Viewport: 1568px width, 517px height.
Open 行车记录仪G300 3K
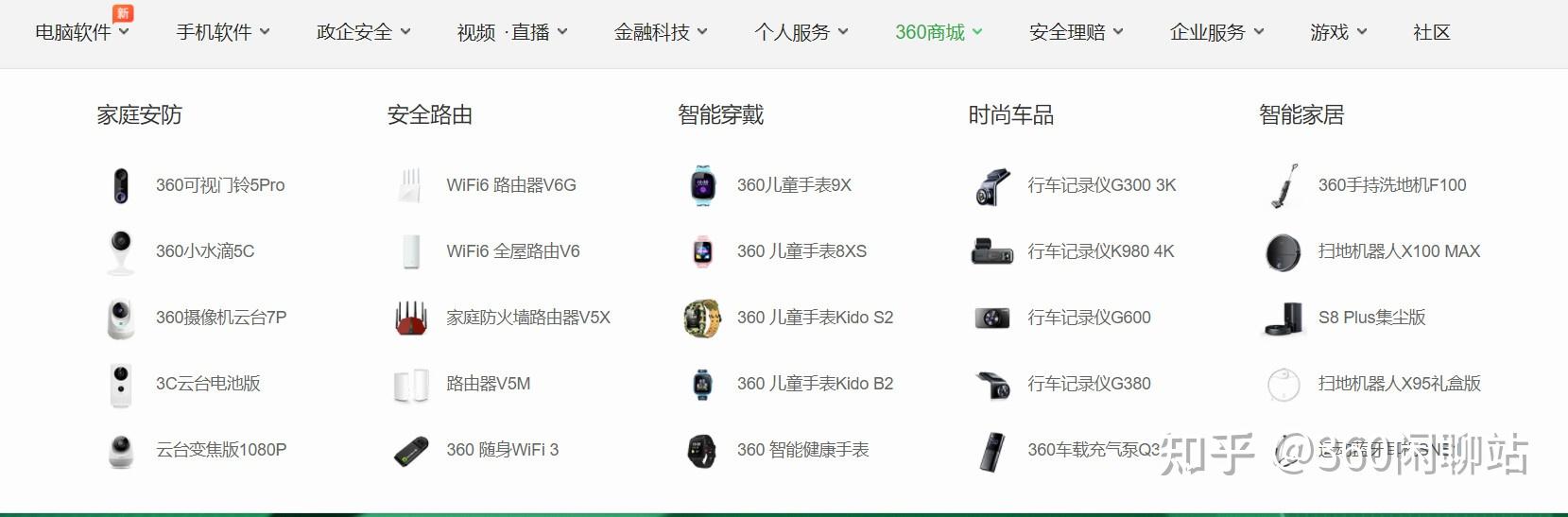coord(1101,185)
